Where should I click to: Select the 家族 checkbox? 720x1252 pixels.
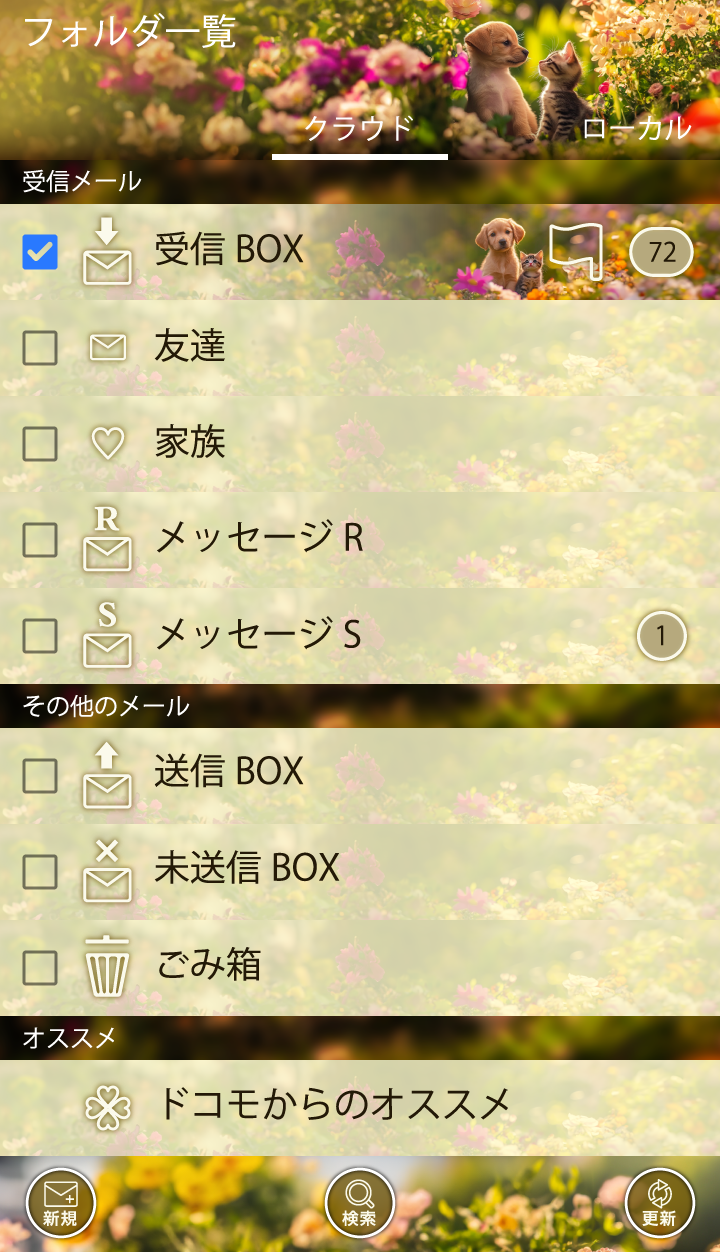[x=40, y=444]
